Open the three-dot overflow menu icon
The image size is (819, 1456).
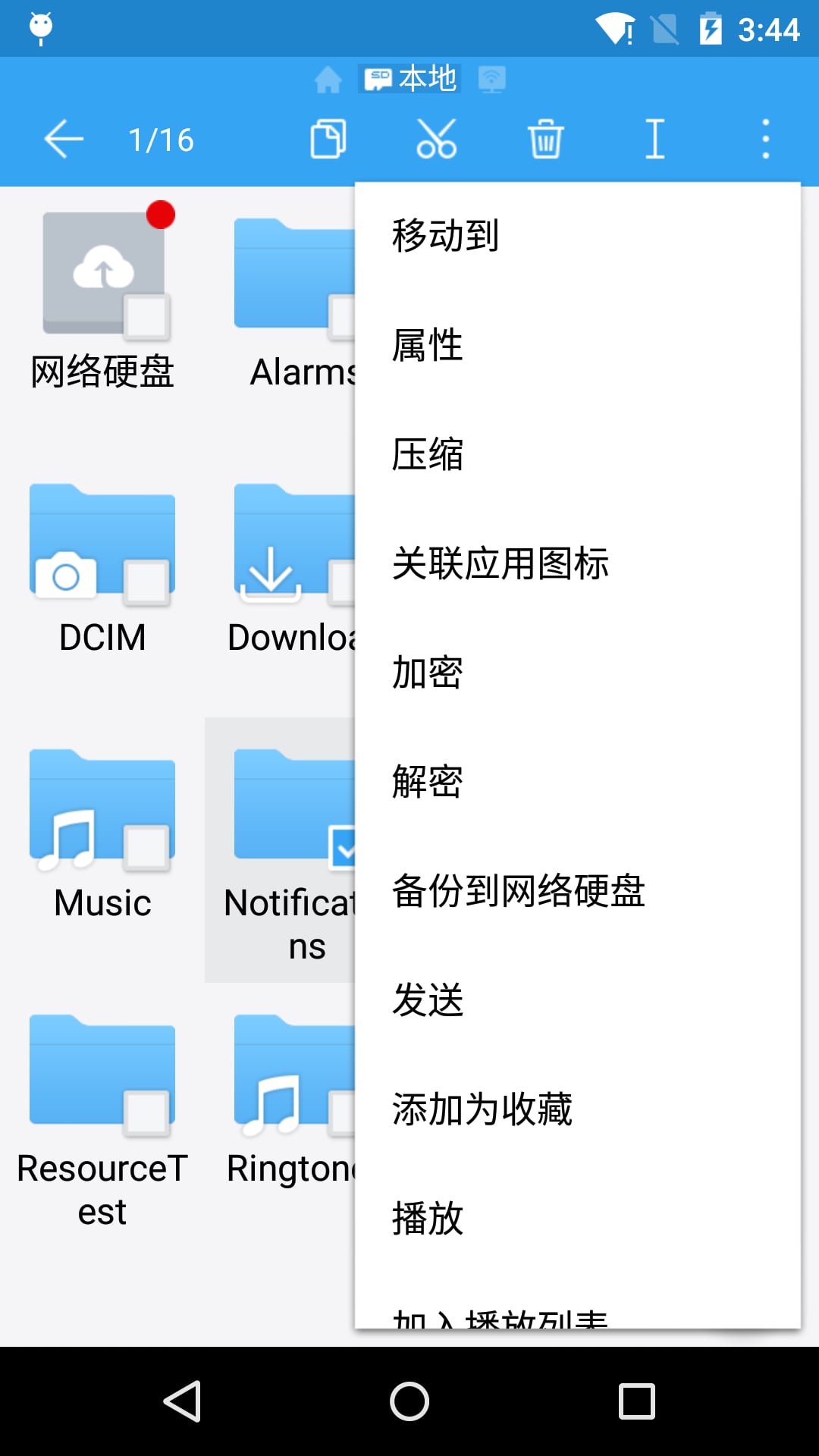(x=764, y=139)
